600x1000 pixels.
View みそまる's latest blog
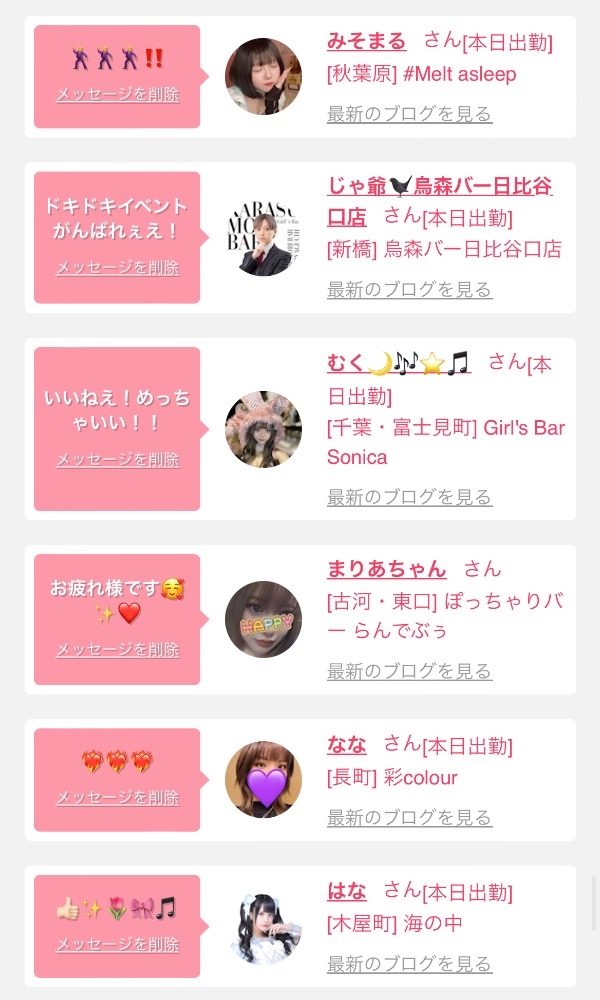409,114
